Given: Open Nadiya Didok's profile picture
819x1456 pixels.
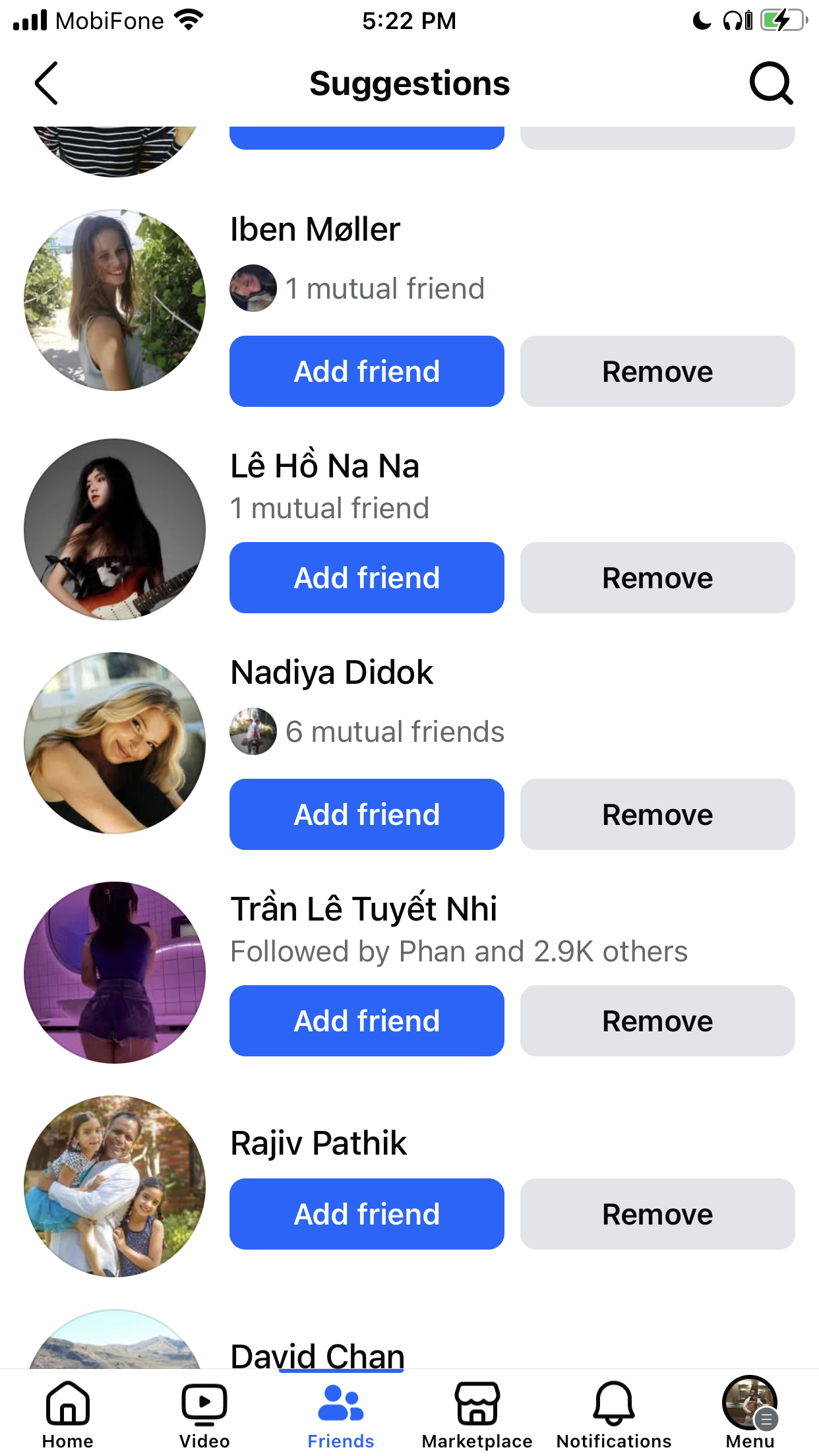Looking at the screenshot, I should point(115,743).
